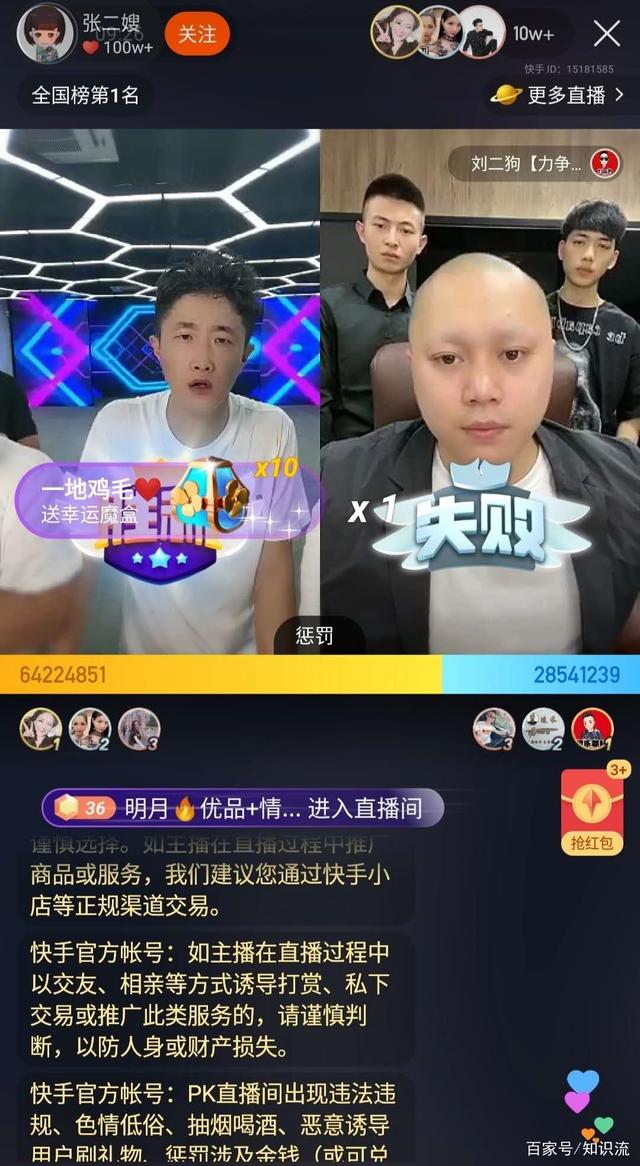
Task: Open the first viewer avatar at the top
Action: coord(395,32)
